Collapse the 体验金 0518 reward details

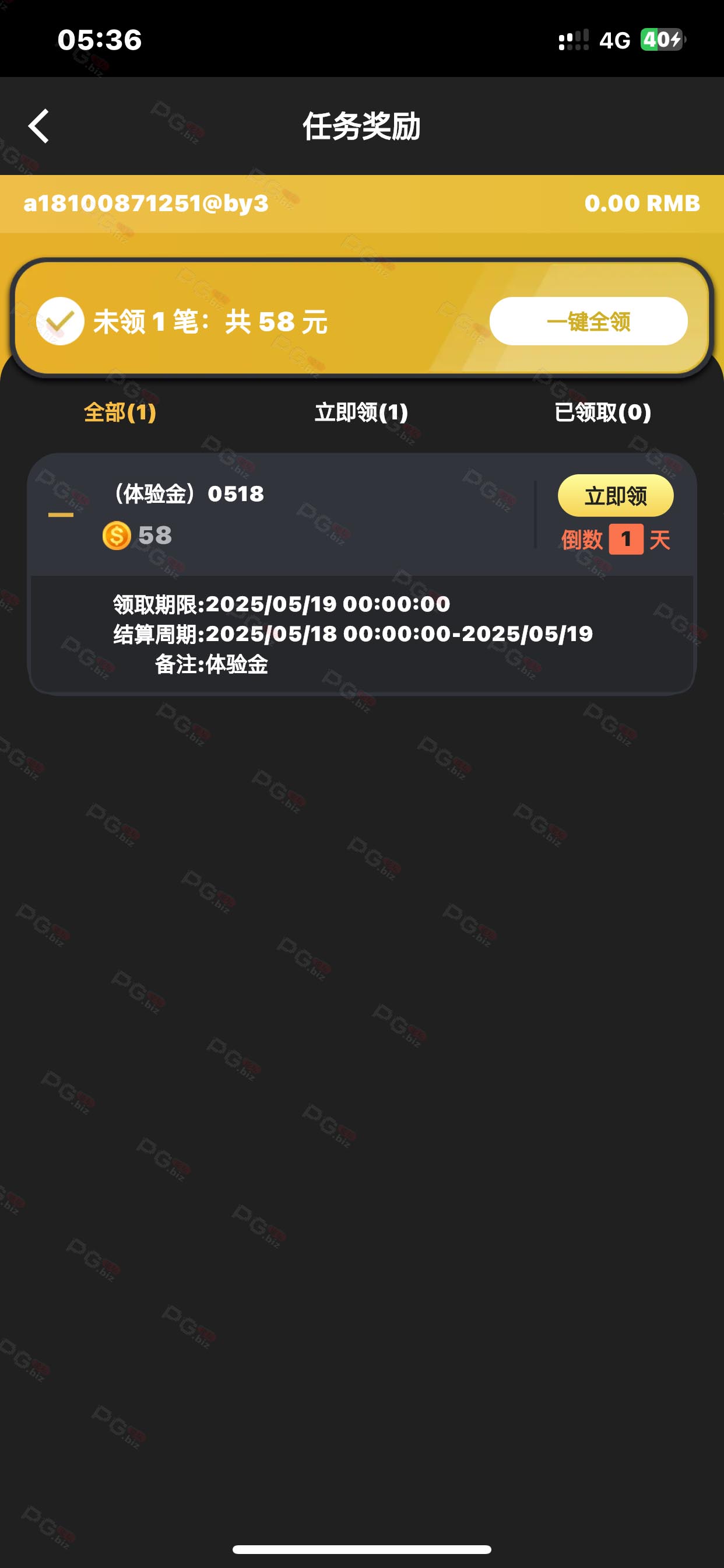point(61,515)
